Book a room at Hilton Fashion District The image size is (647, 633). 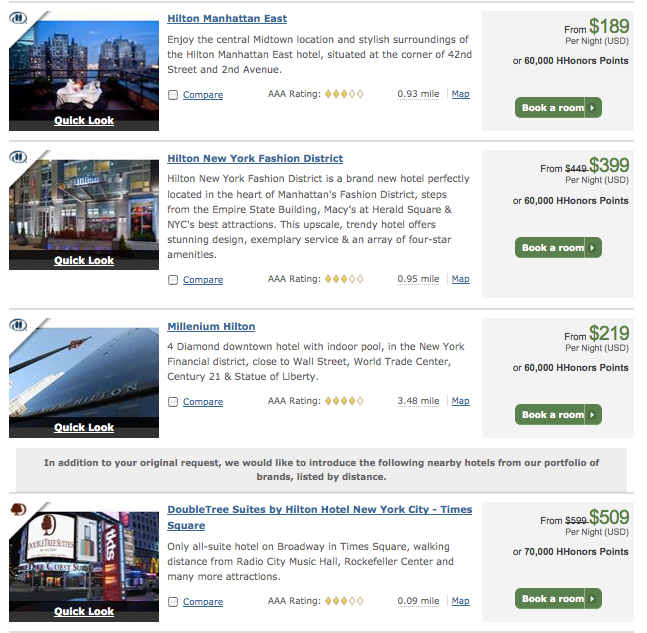click(558, 247)
